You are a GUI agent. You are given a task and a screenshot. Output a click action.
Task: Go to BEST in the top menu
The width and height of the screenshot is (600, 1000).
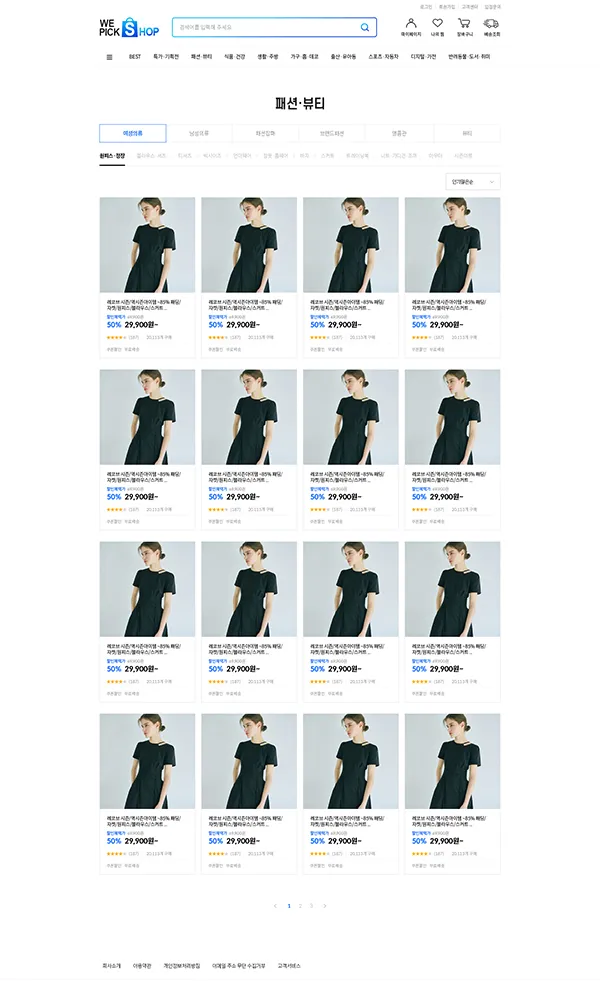134,57
